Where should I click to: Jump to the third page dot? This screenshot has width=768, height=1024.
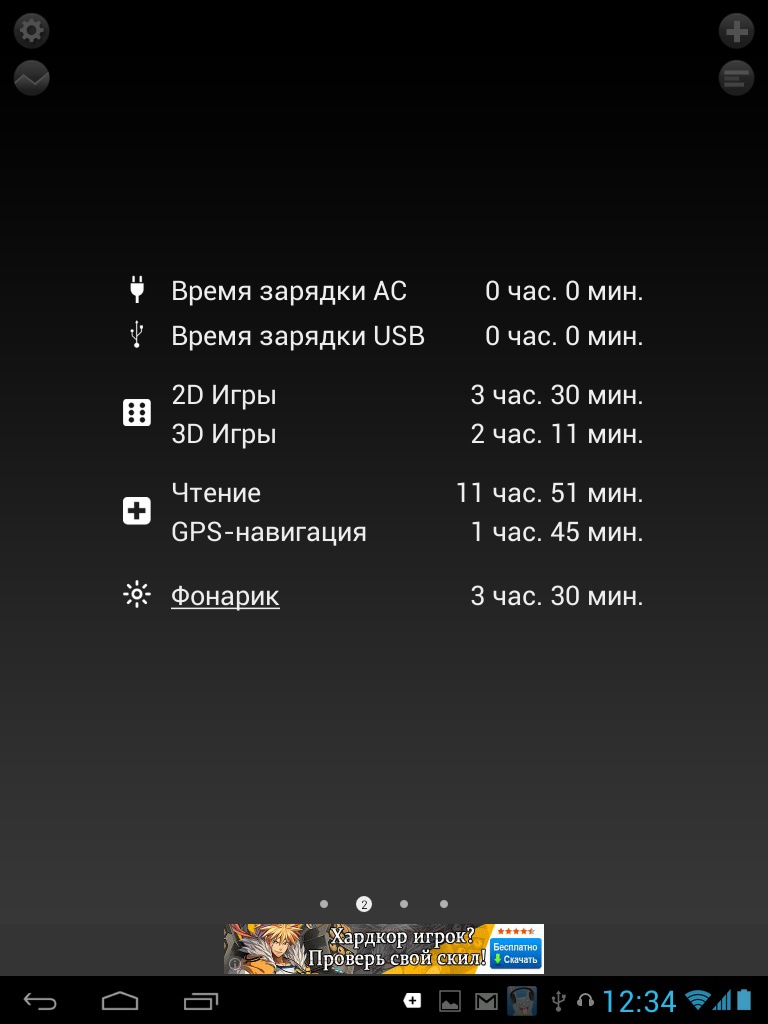[404, 904]
